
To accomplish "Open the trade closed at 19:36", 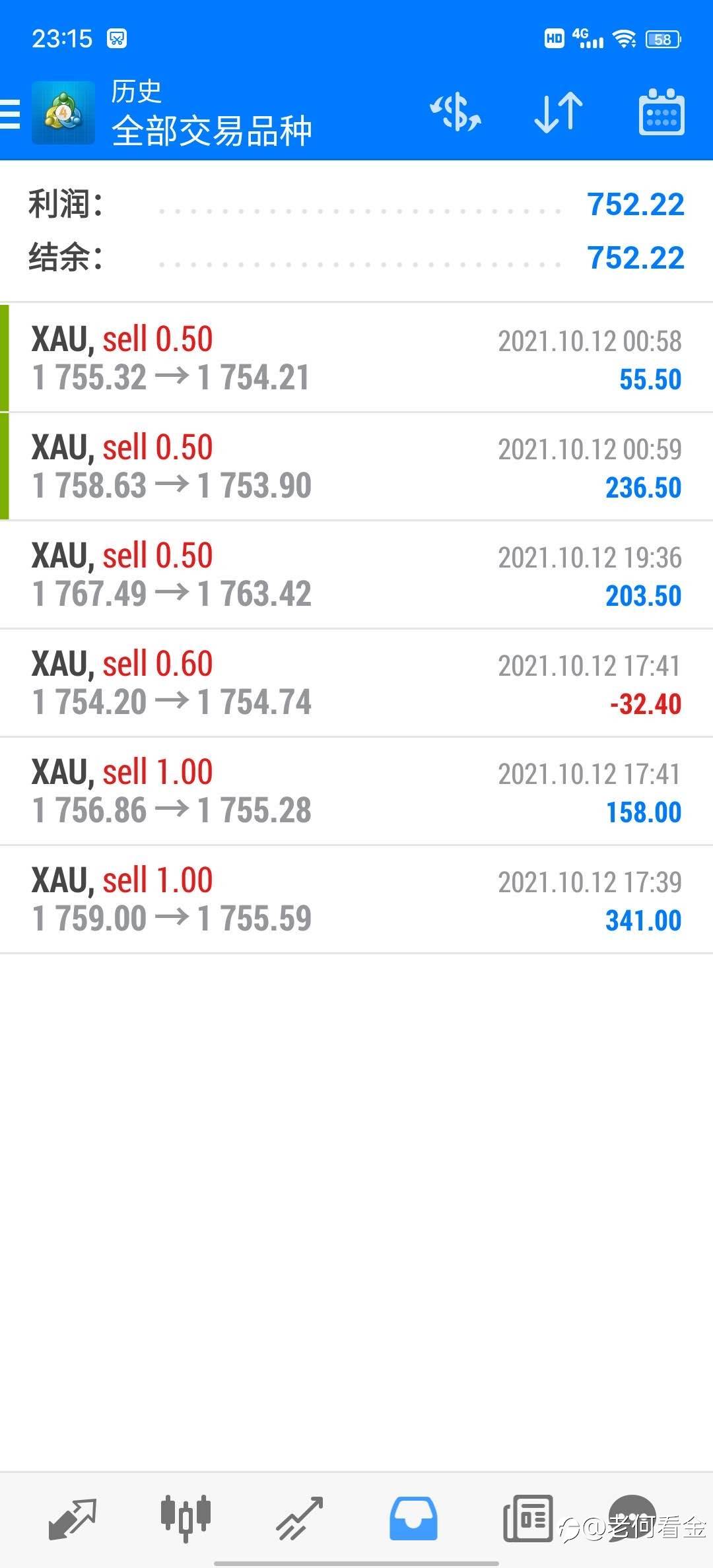I will (x=356, y=575).
